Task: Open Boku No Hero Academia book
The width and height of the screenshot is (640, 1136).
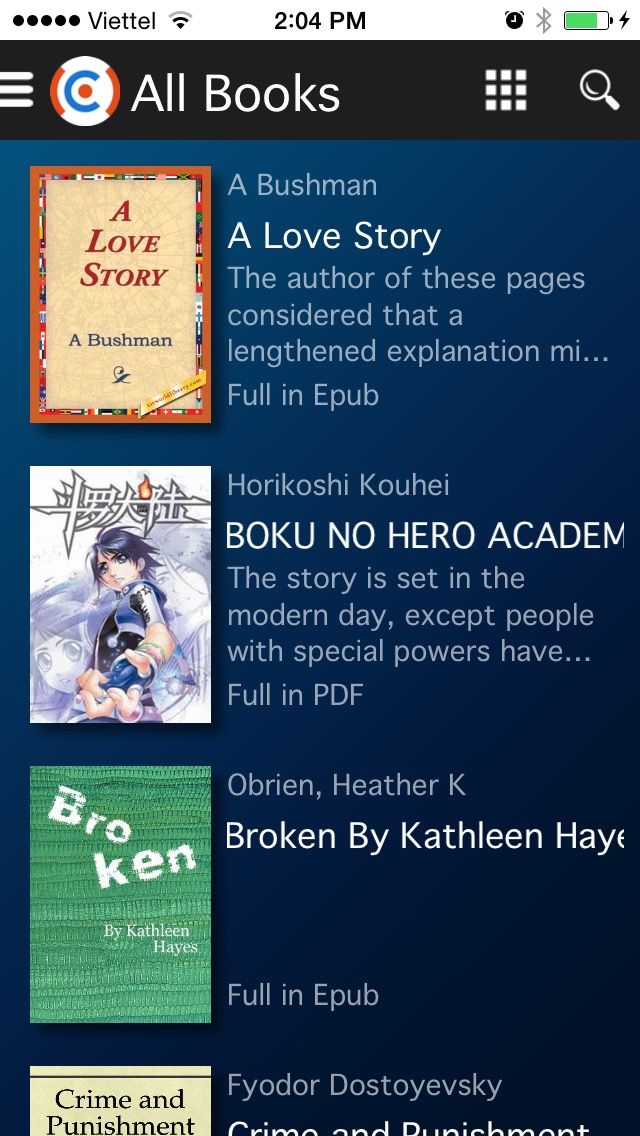Action: (424, 536)
